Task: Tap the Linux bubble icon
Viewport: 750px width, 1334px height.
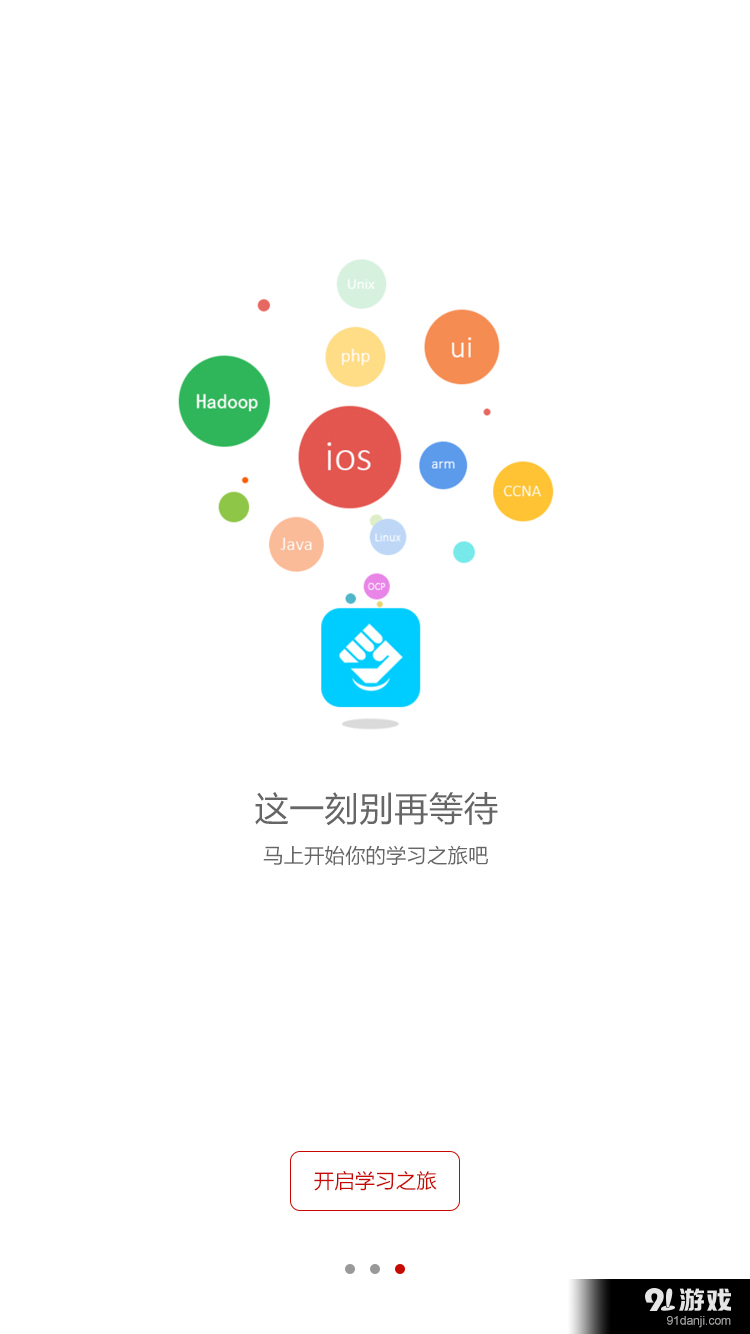Action: [x=388, y=537]
